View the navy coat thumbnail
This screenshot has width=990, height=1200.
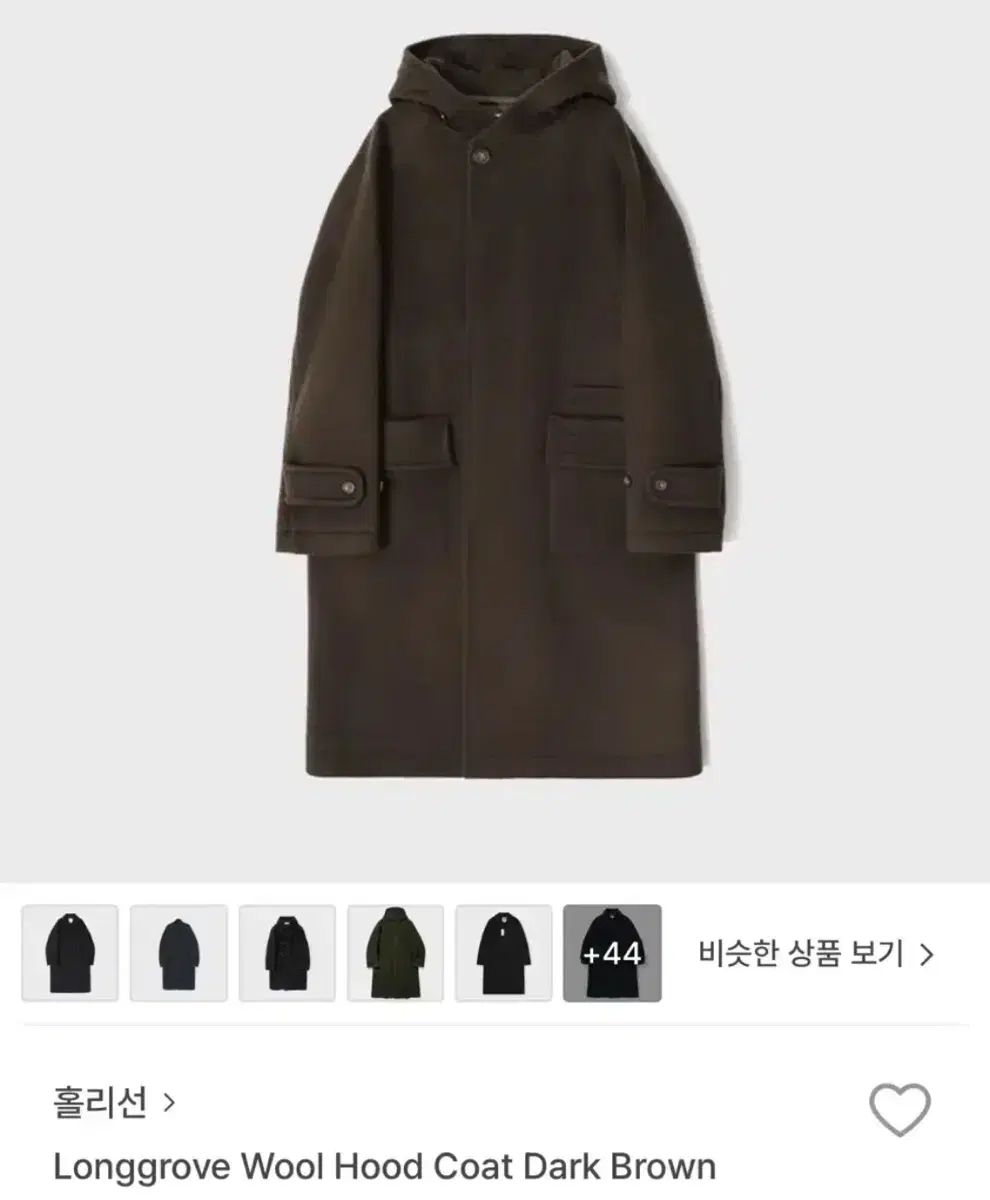pos(178,953)
